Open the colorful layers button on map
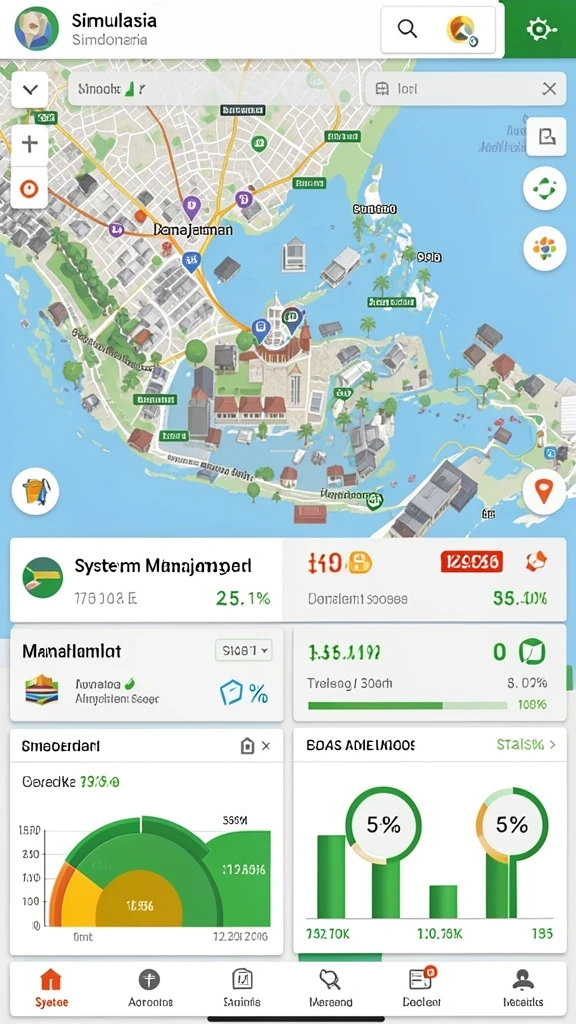 [544, 248]
